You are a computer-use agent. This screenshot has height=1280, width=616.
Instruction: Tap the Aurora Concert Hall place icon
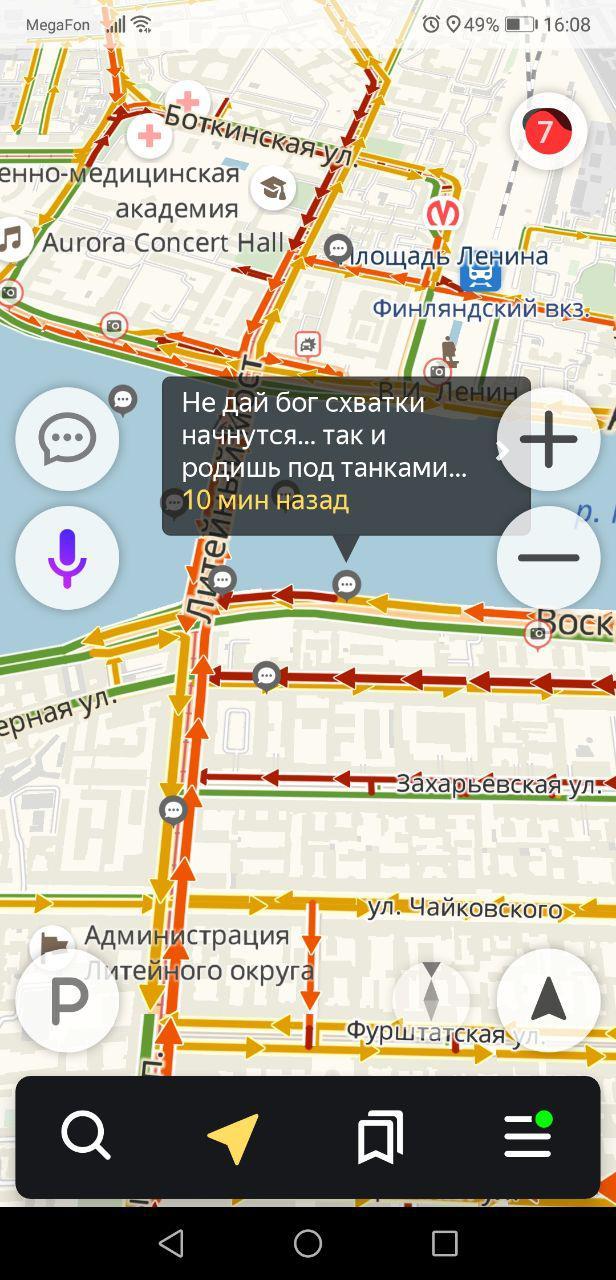[12, 239]
